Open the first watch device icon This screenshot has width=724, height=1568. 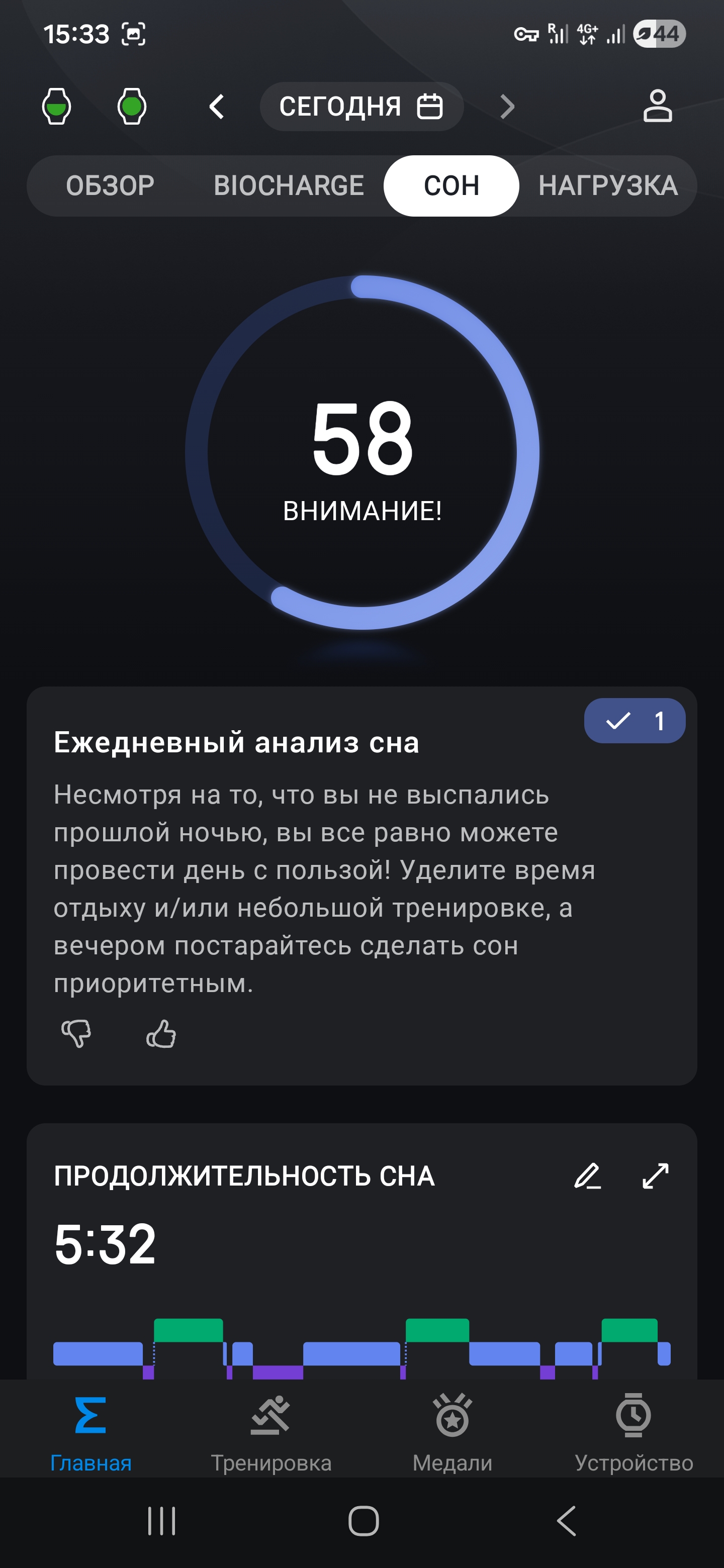(57, 107)
